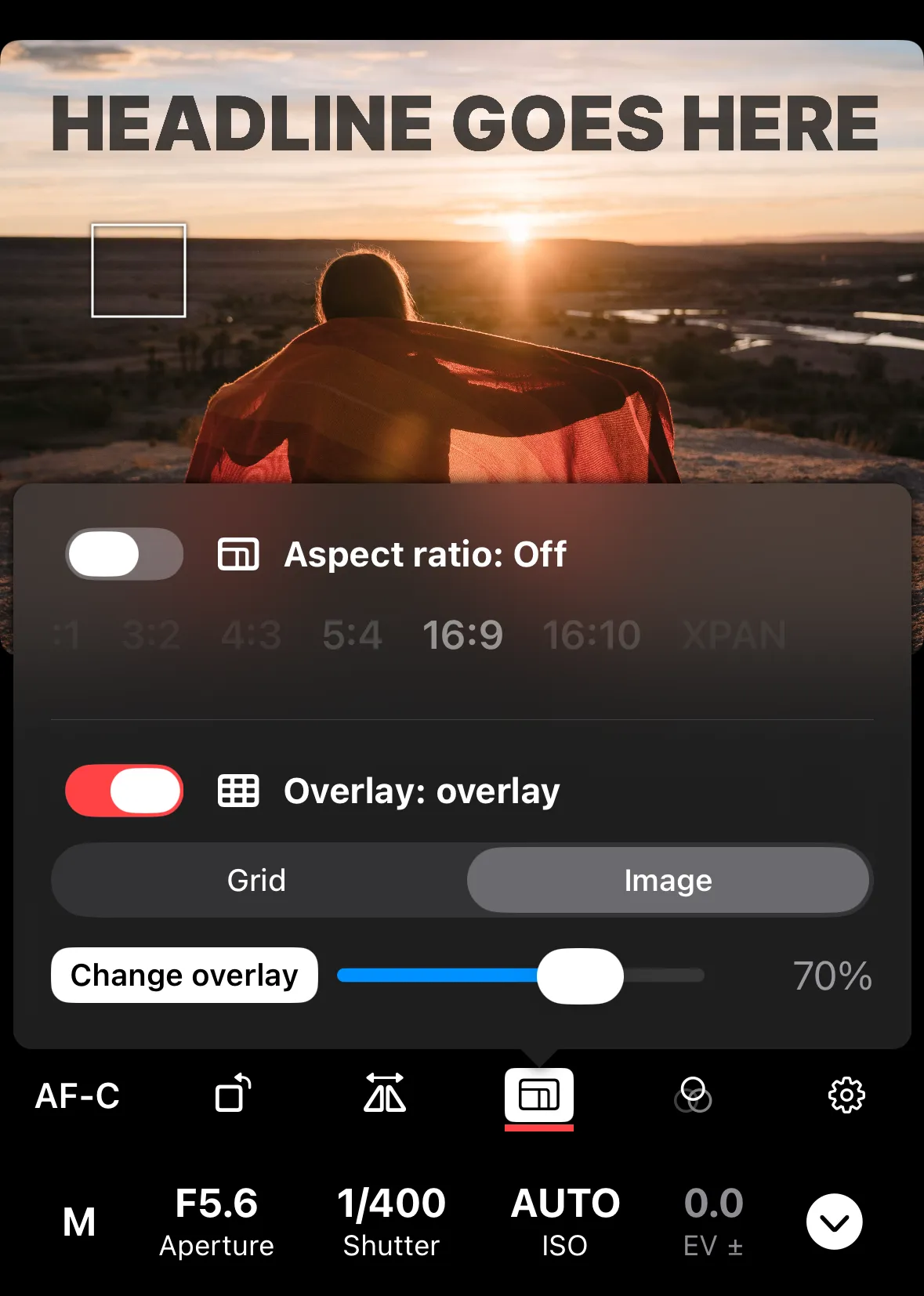Tap the overlay opacity slider track
The image size is (924, 1296).
[666, 976]
